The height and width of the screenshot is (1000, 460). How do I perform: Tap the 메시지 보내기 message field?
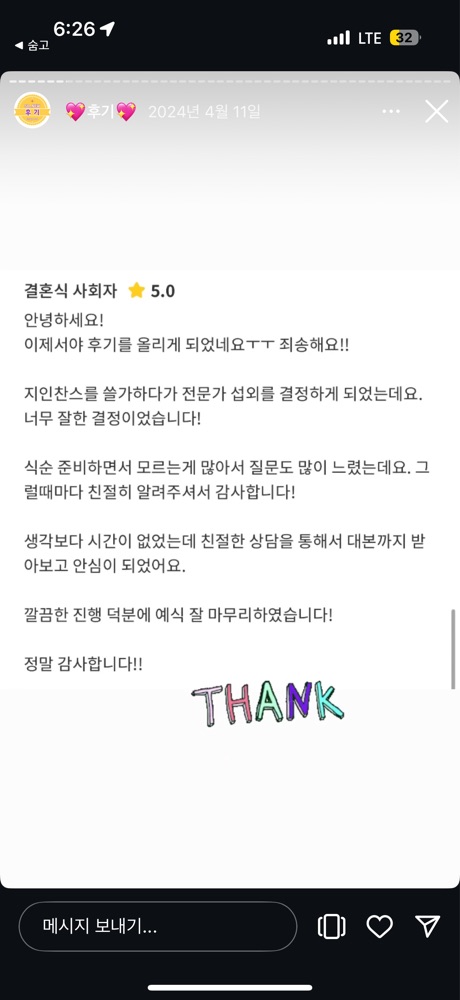(x=158, y=926)
